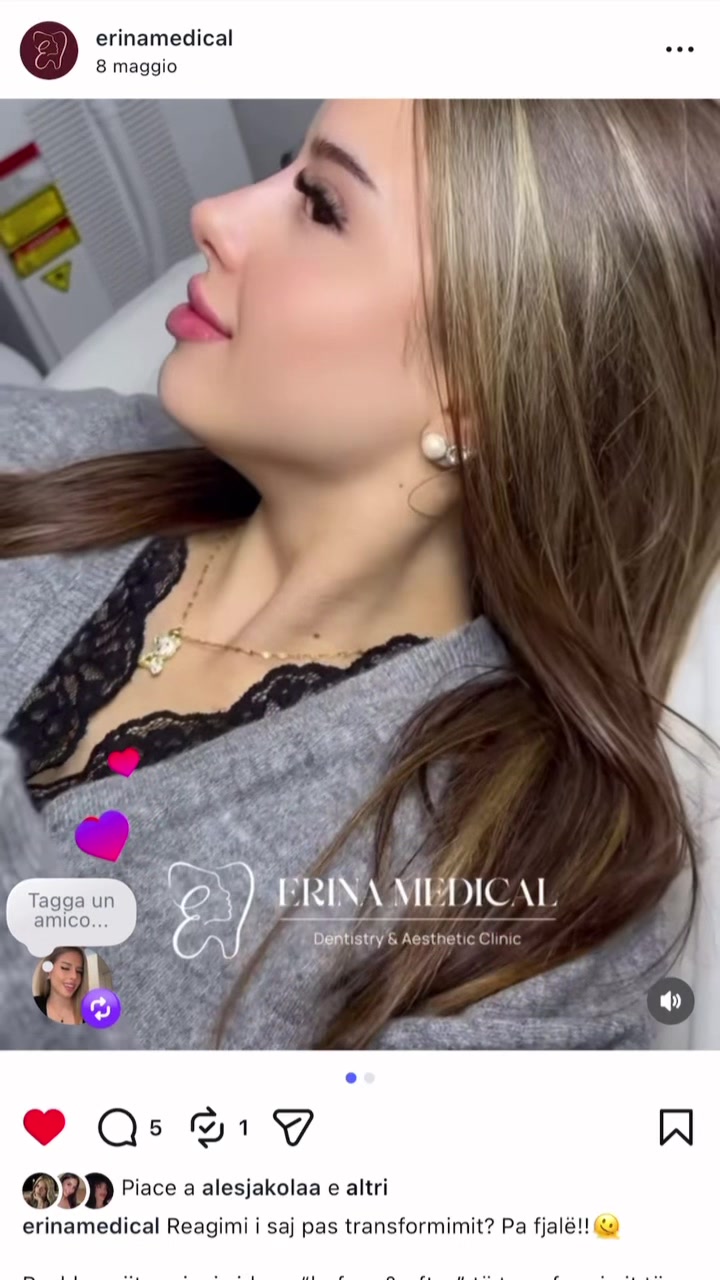720x1280 pixels.
Task: Bookmark this post
Action: tap(676, 1128)
